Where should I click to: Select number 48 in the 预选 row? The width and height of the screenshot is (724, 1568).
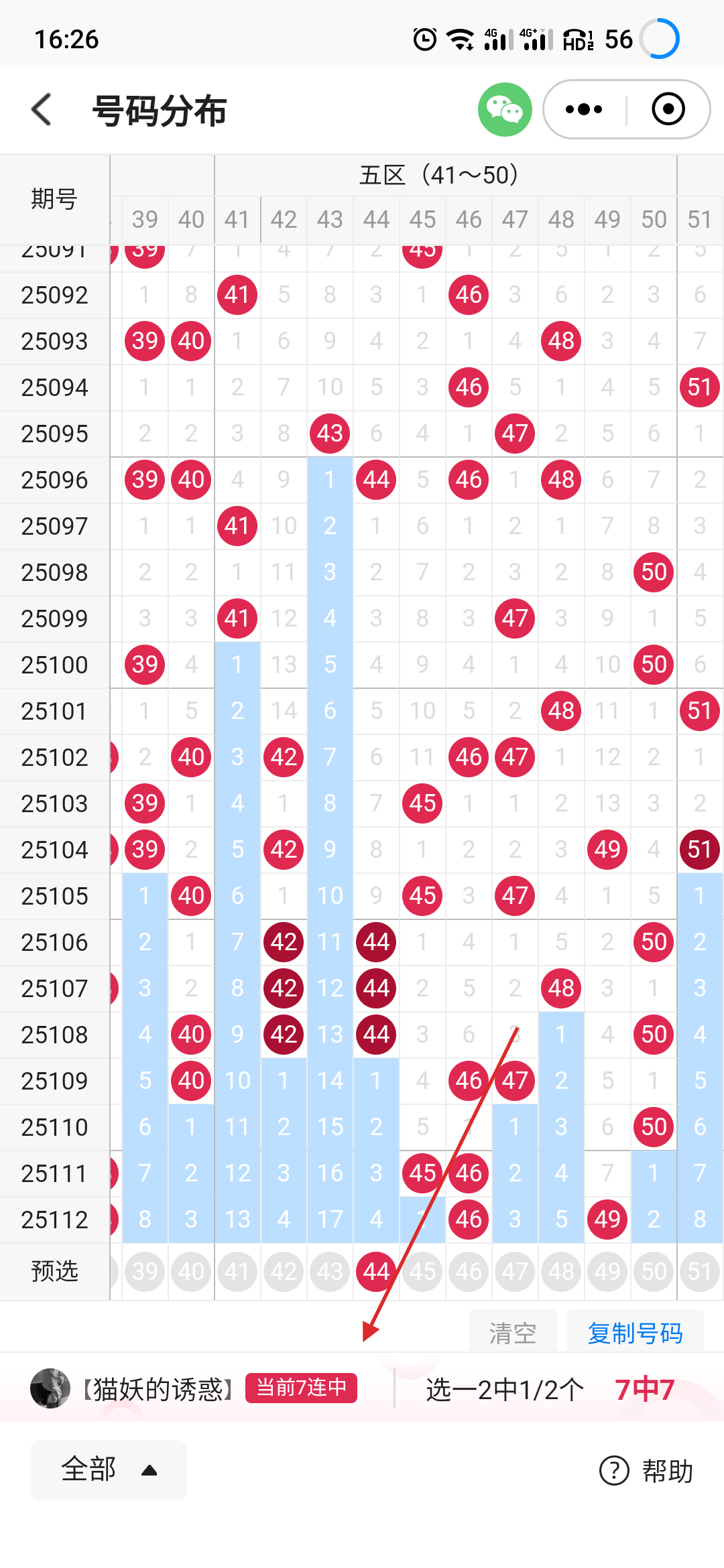coord(561,1271)
